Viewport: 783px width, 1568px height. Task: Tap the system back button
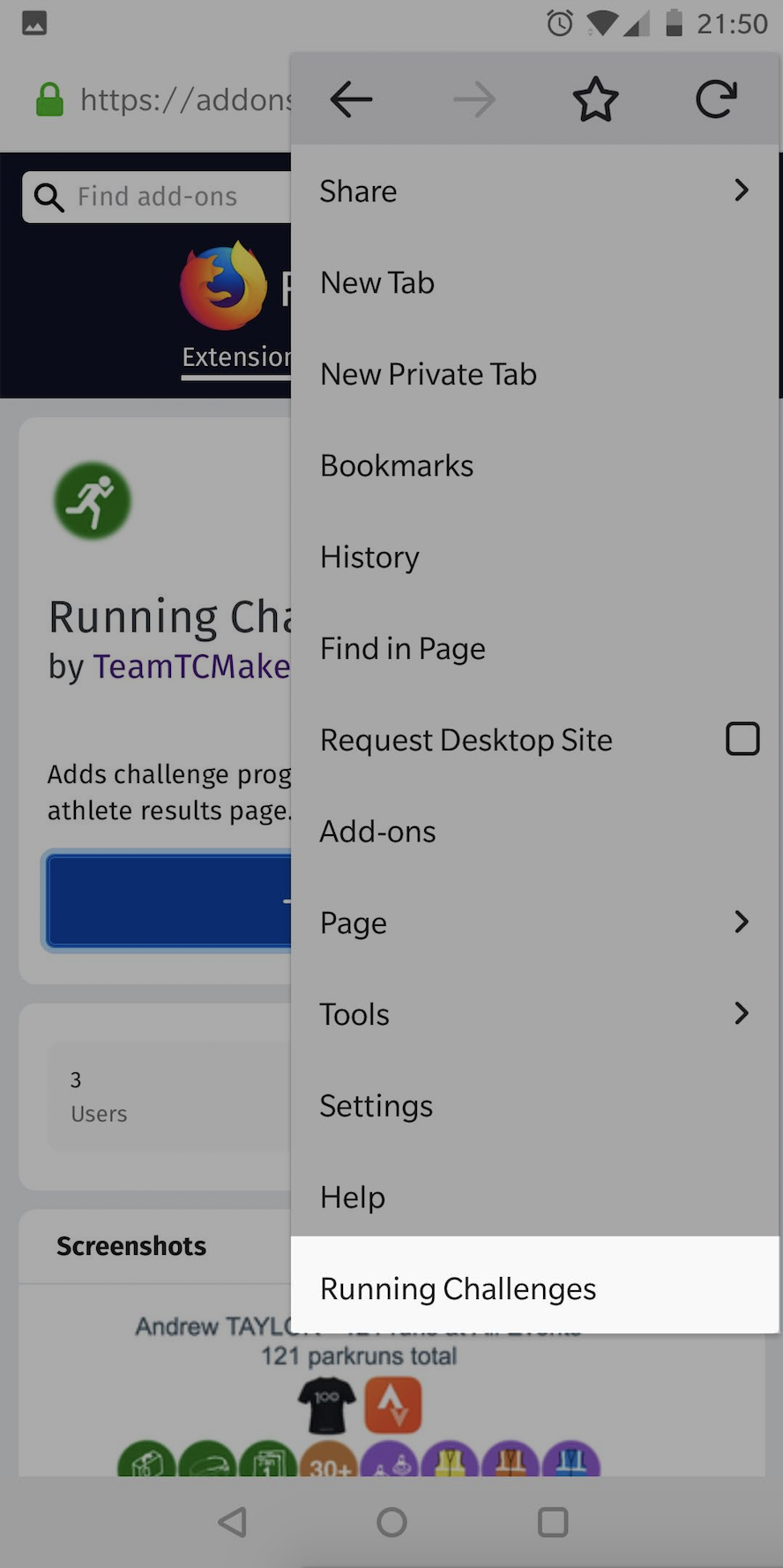233,1521
